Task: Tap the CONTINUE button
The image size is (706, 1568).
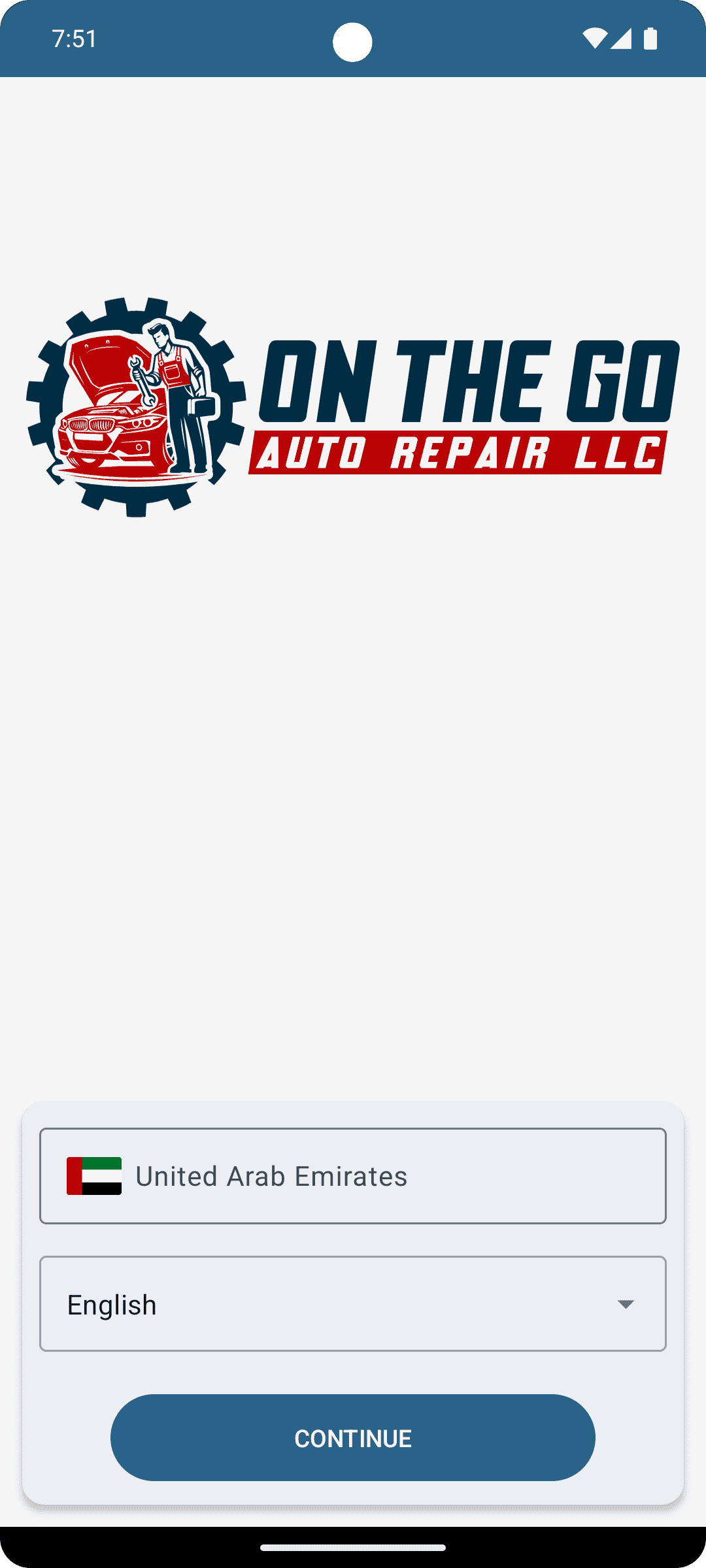Action: tap(353, 1437)
